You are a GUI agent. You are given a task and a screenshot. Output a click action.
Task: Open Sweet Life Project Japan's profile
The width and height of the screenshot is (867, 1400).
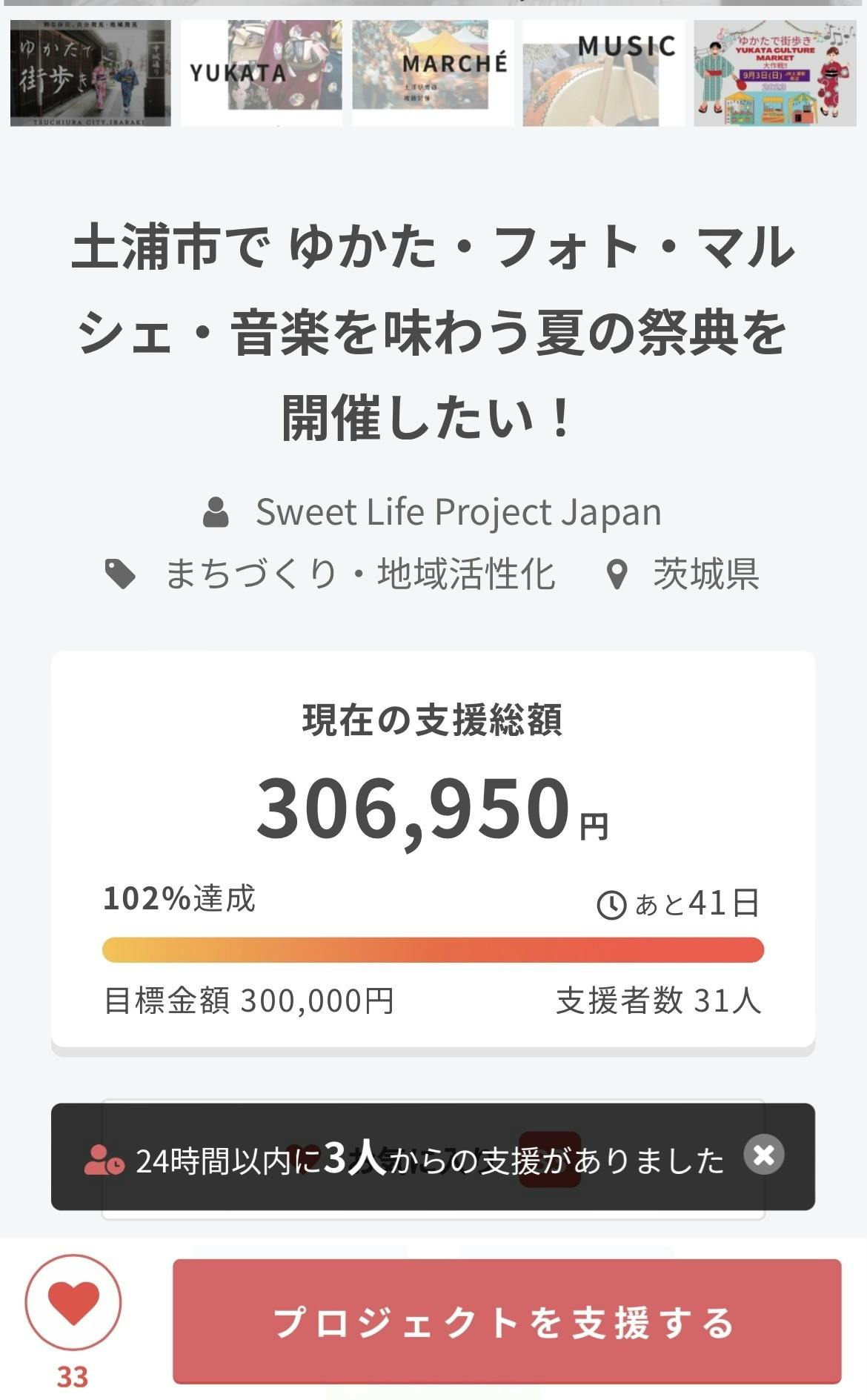tap(458, 512)
